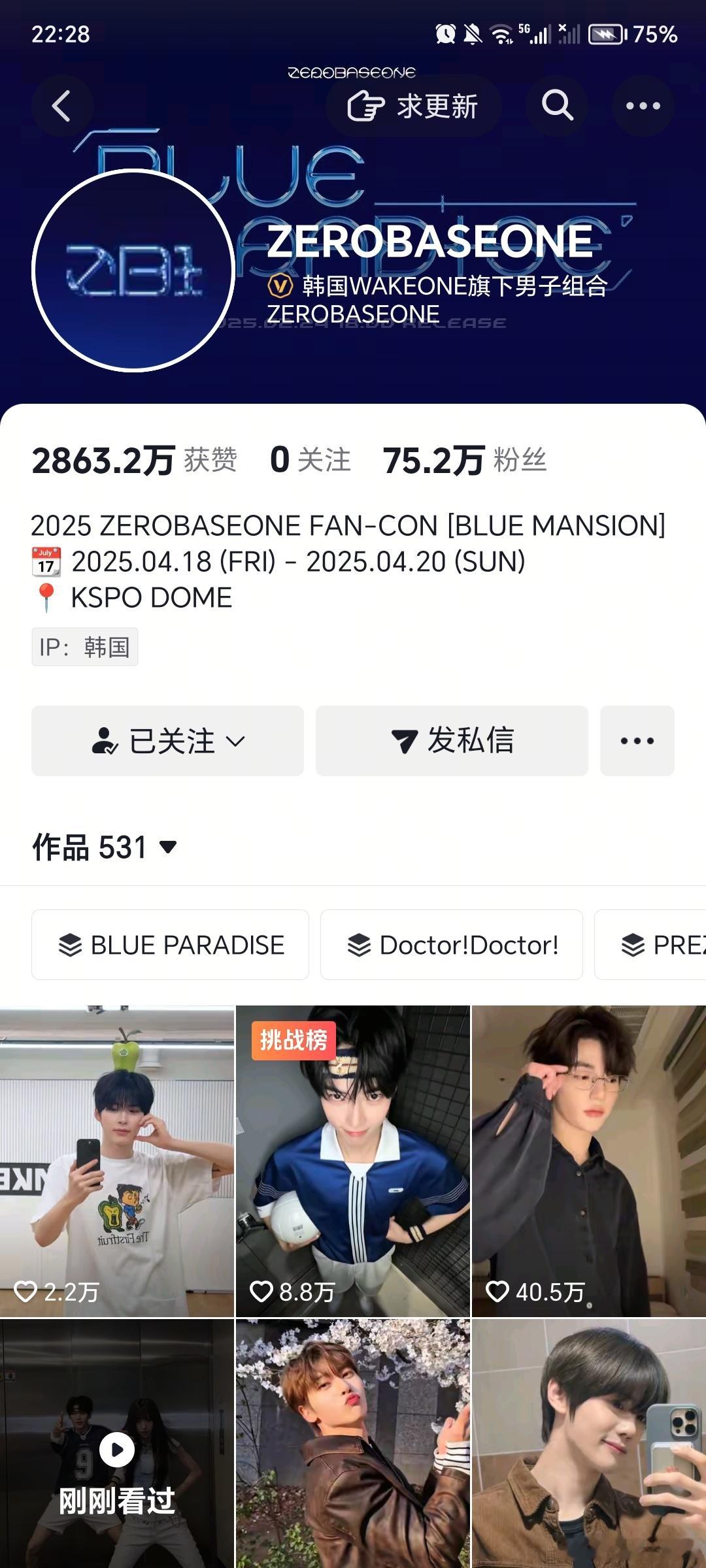Play the video with 2.2万 likes
706x1568 pixels.
117,1161
